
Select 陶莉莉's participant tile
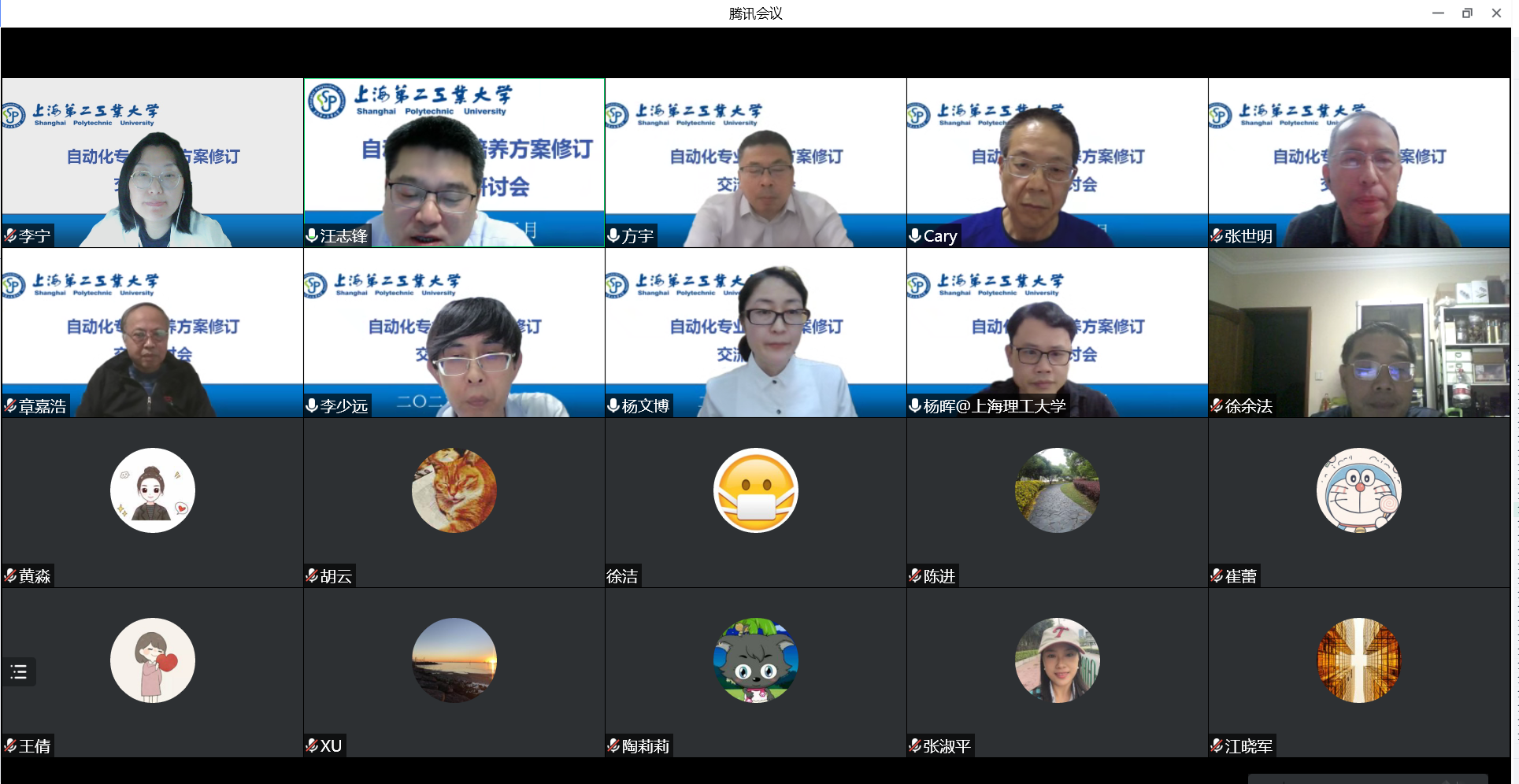[x=755, y=672]
